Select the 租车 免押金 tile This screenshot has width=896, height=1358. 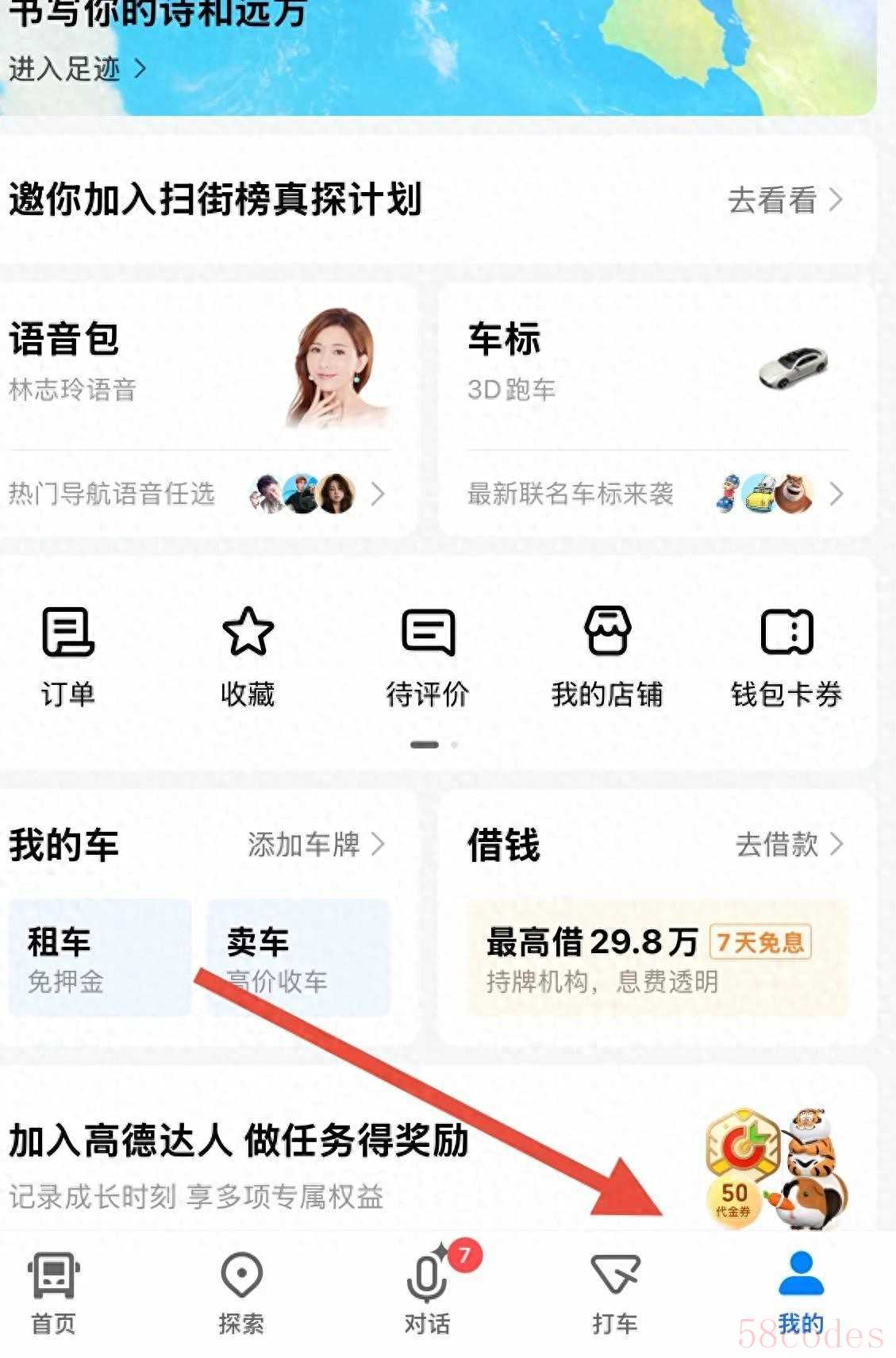(x=99, y=958)
